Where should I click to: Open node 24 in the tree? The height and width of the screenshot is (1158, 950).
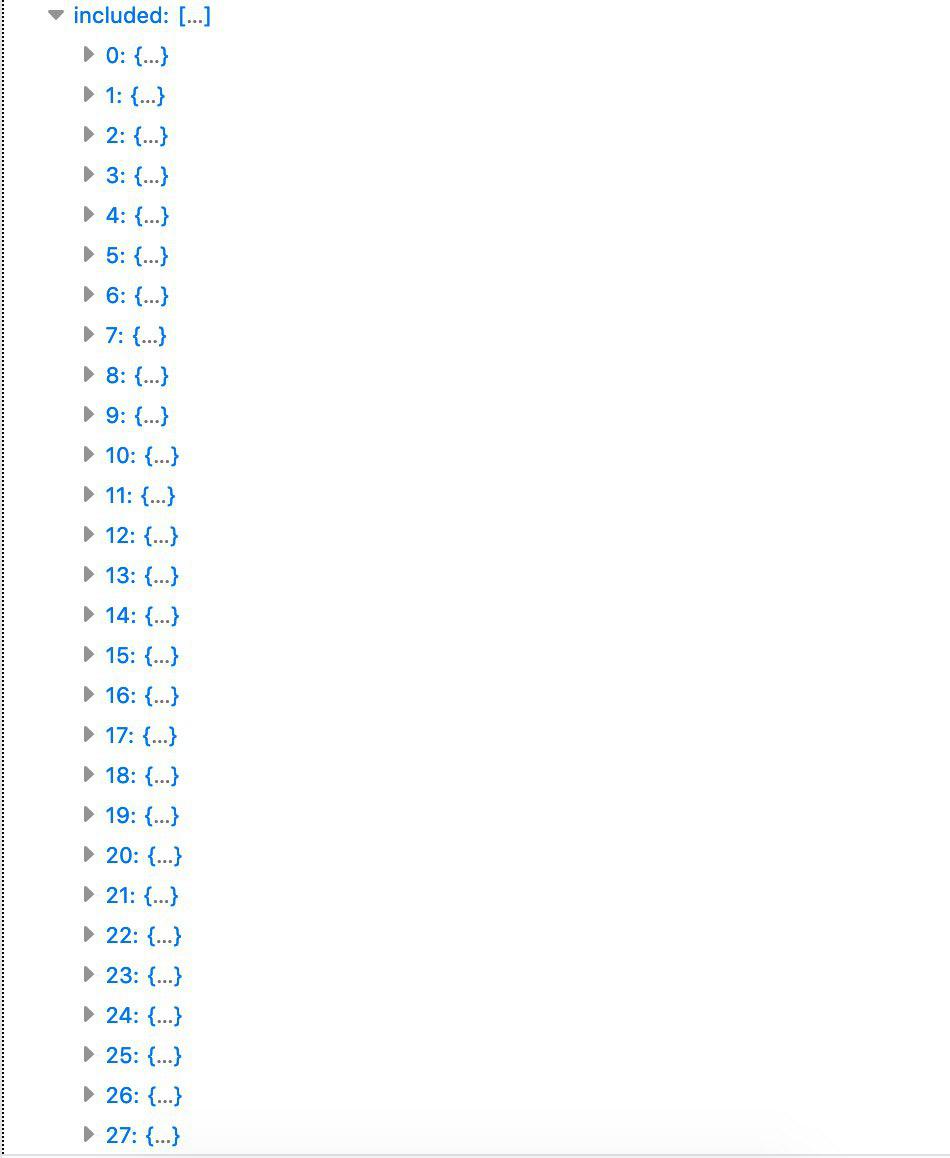coord(89,1015)
